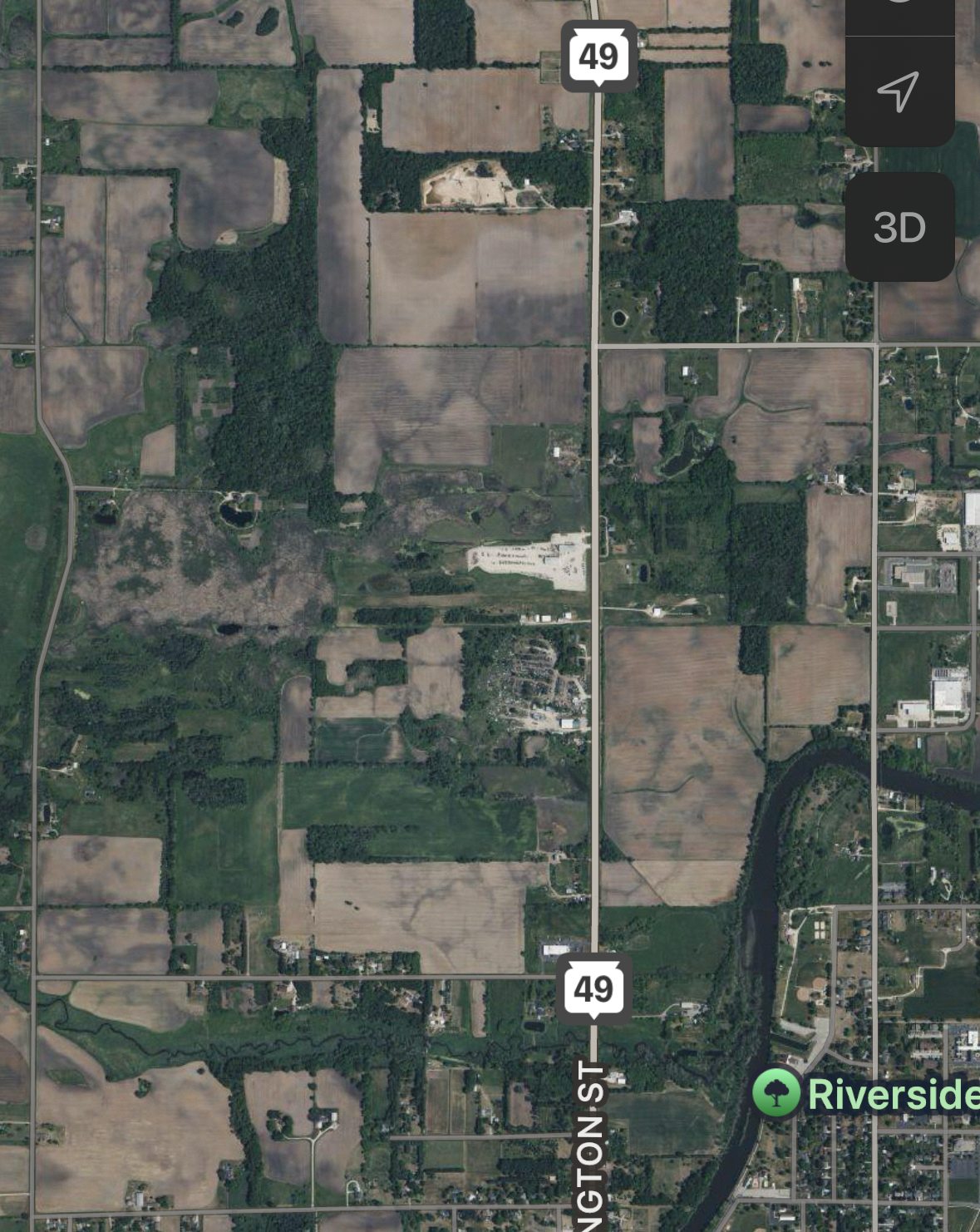Screen dimensions: 980x1232
Task: Switch the map to 3D view
Action: [x=899, y=227]
